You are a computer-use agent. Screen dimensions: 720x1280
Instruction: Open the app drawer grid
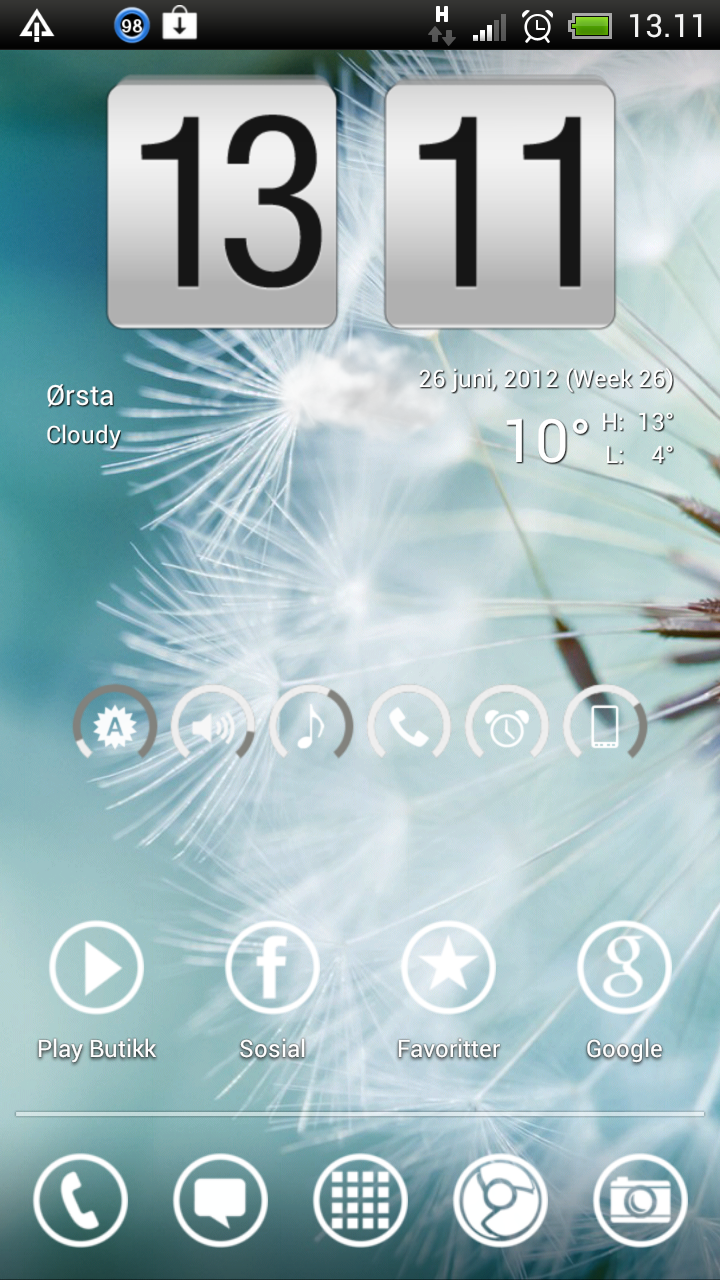[360, 1200]
